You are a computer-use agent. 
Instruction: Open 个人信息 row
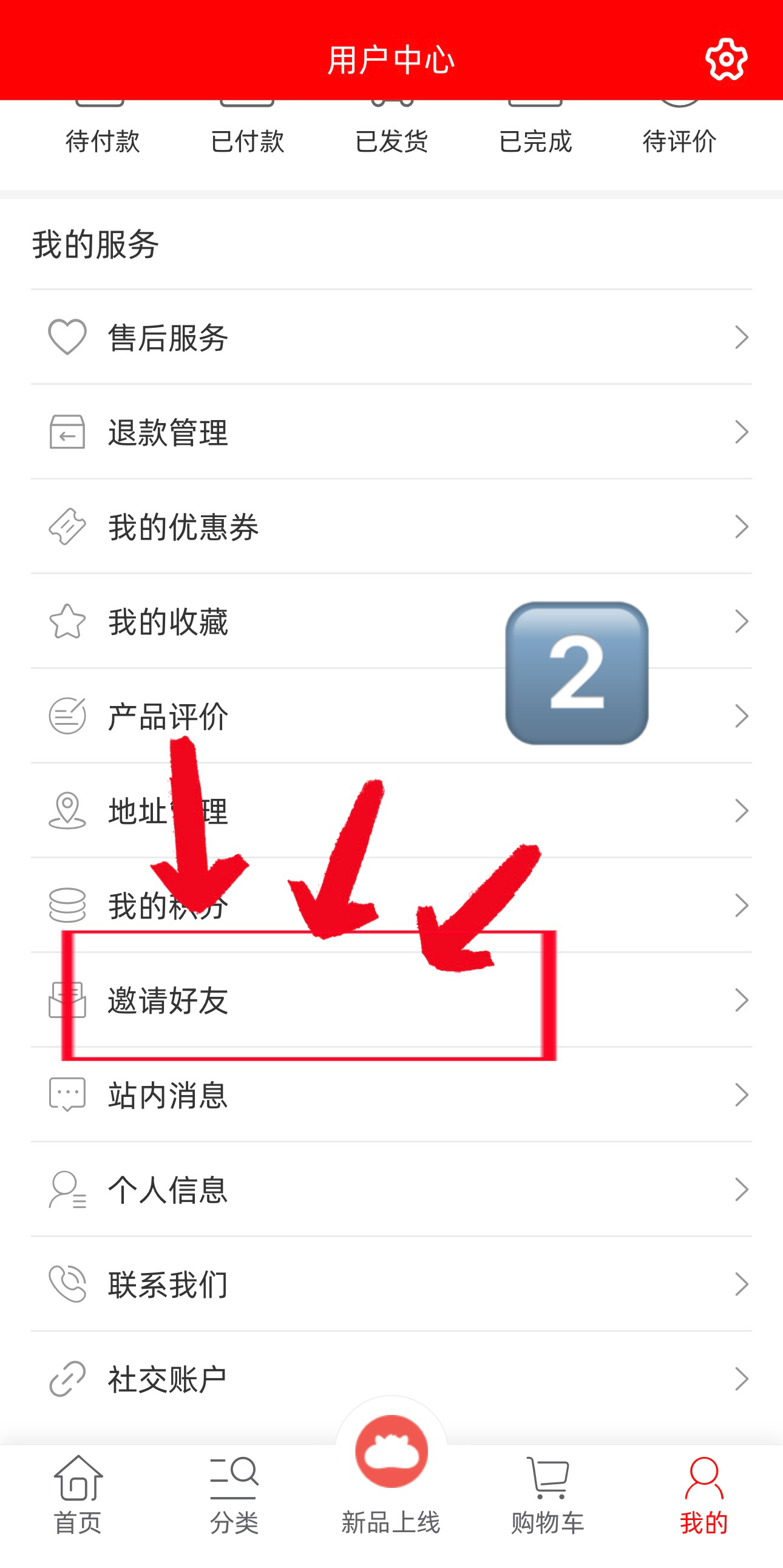pos(391,1189)
